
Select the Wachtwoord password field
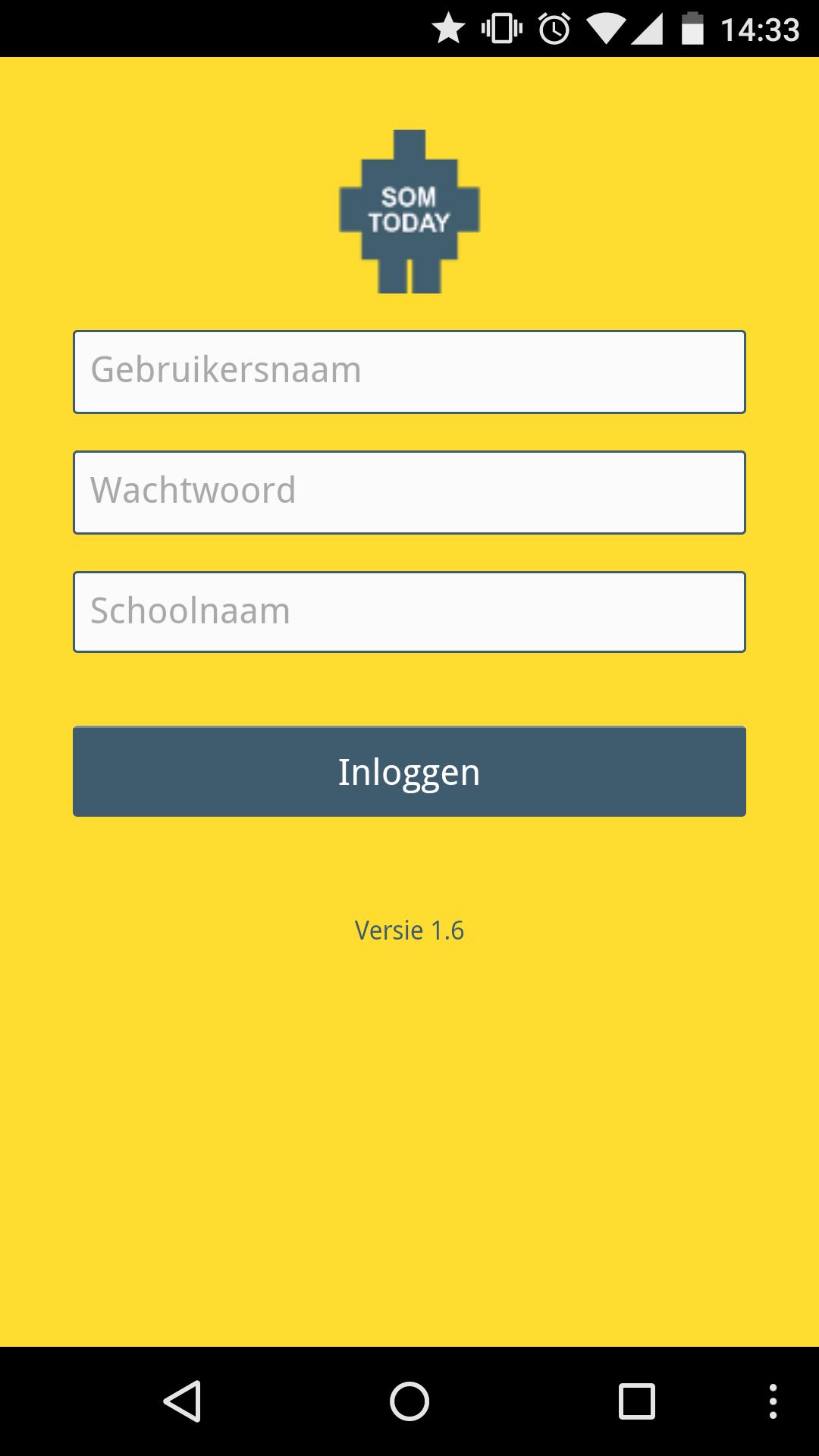409,492
